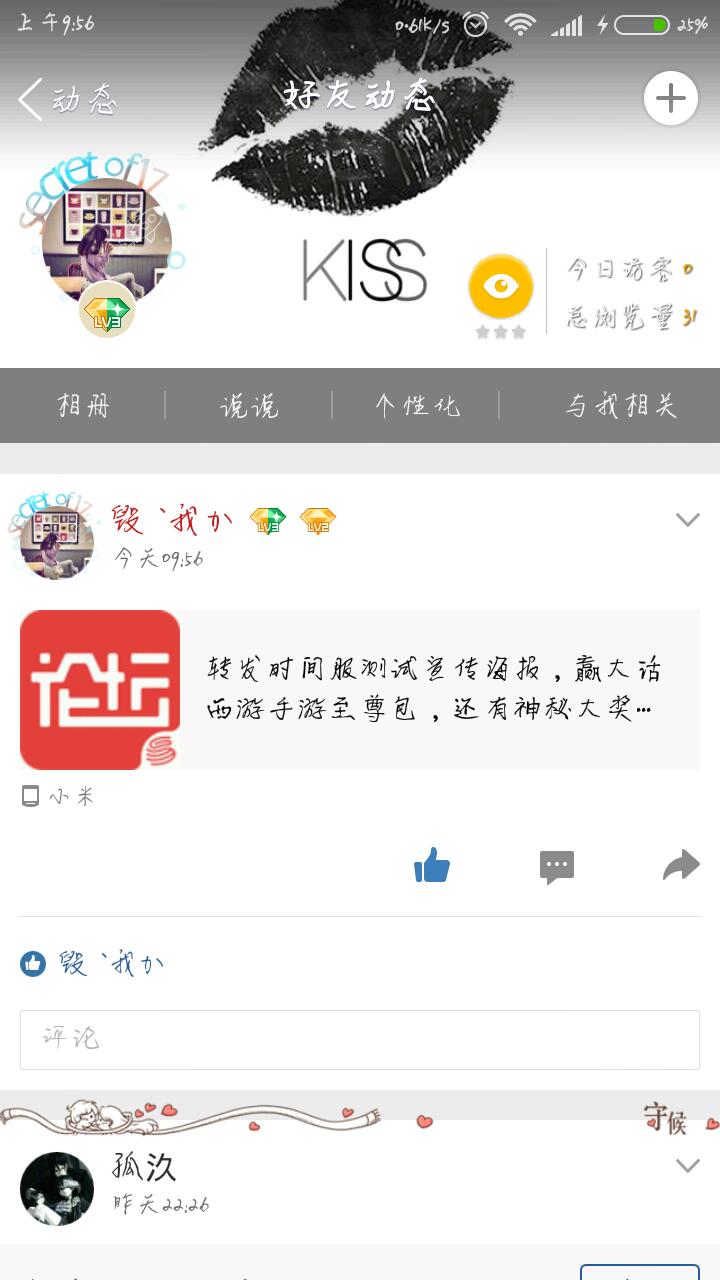Open the poster's avatar at 今天09:56
This screenshot has width=720, height=1280.
coord(57,542)
